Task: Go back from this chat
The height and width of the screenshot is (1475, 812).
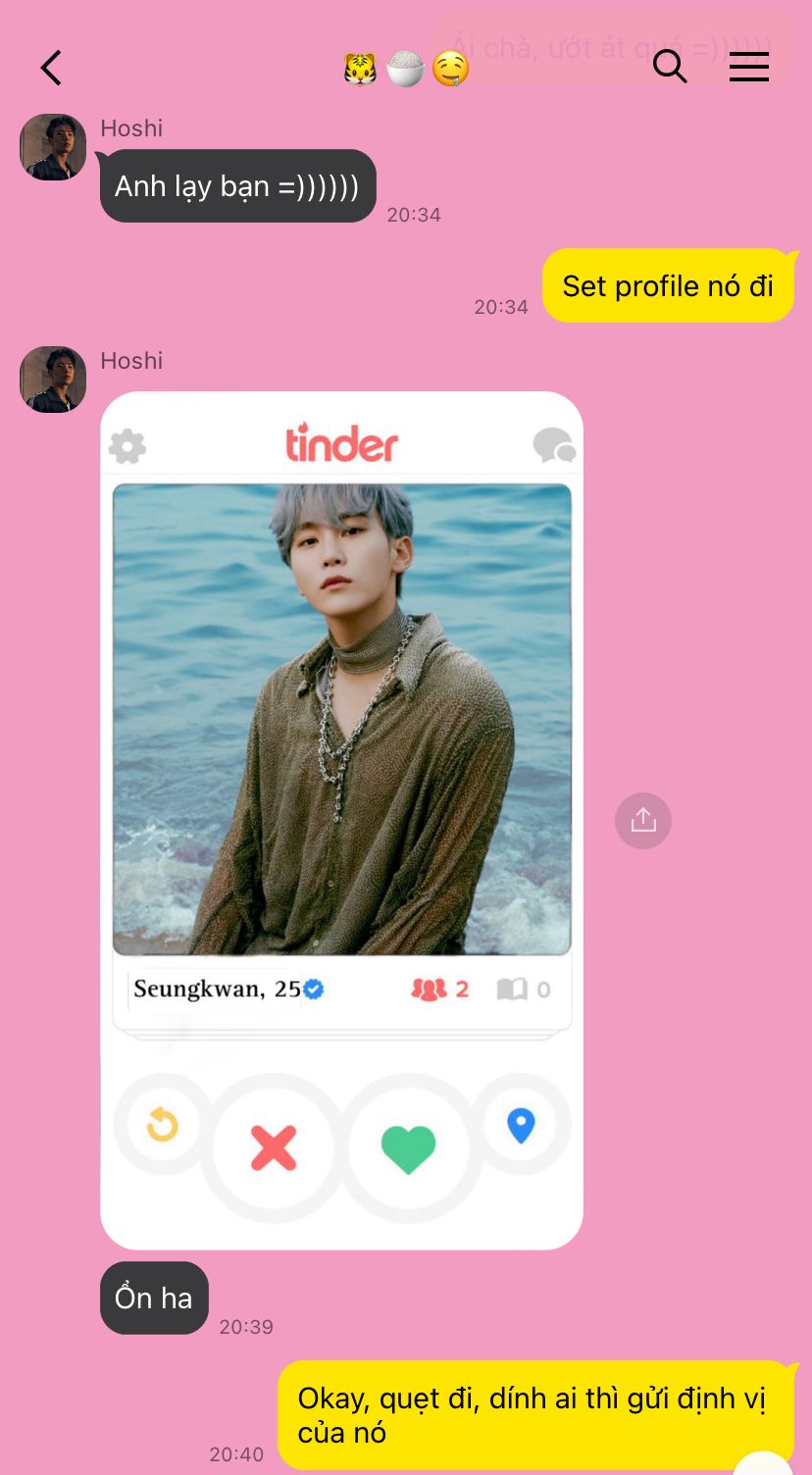Action: [51, 68]
